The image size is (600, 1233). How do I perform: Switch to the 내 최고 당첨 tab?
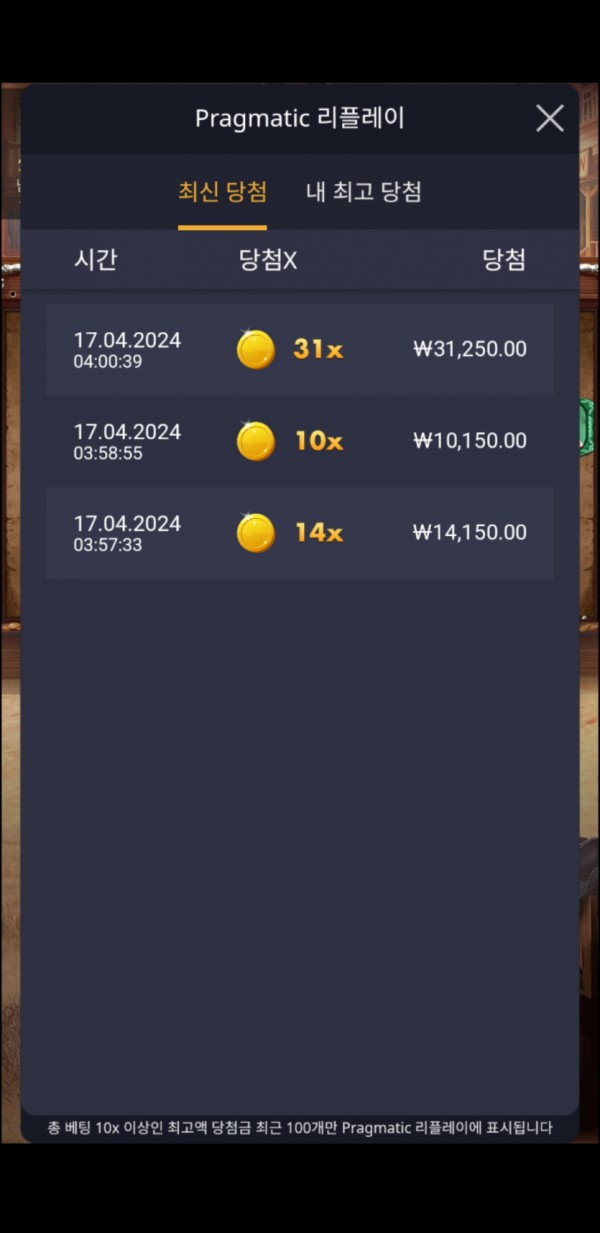pos(363,192)
